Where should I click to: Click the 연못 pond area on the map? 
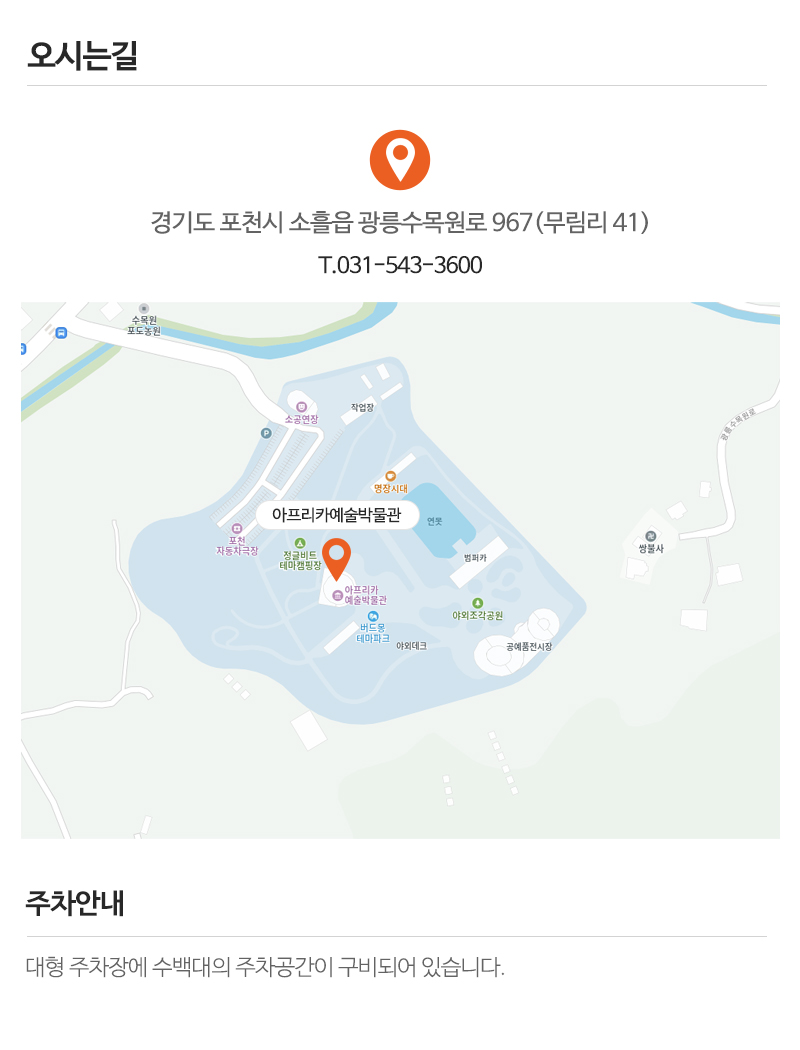[x=436, y=521]
